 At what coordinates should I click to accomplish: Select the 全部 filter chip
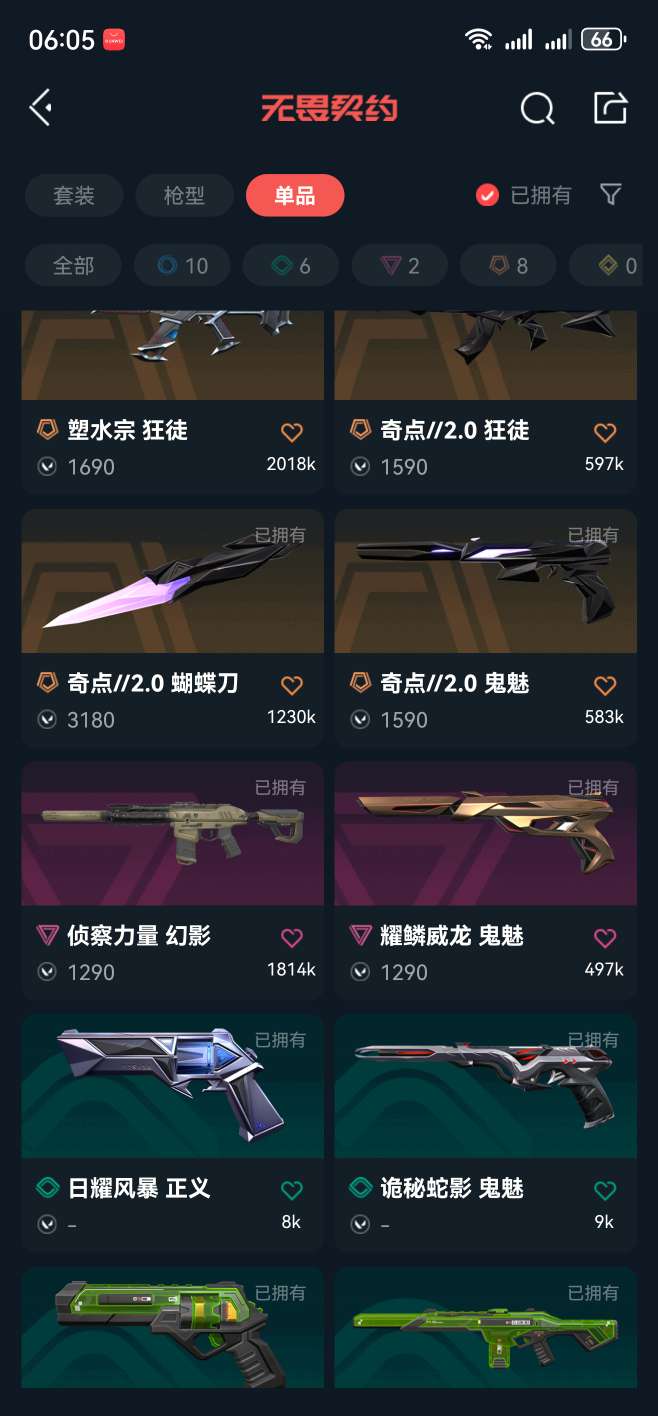73,265
